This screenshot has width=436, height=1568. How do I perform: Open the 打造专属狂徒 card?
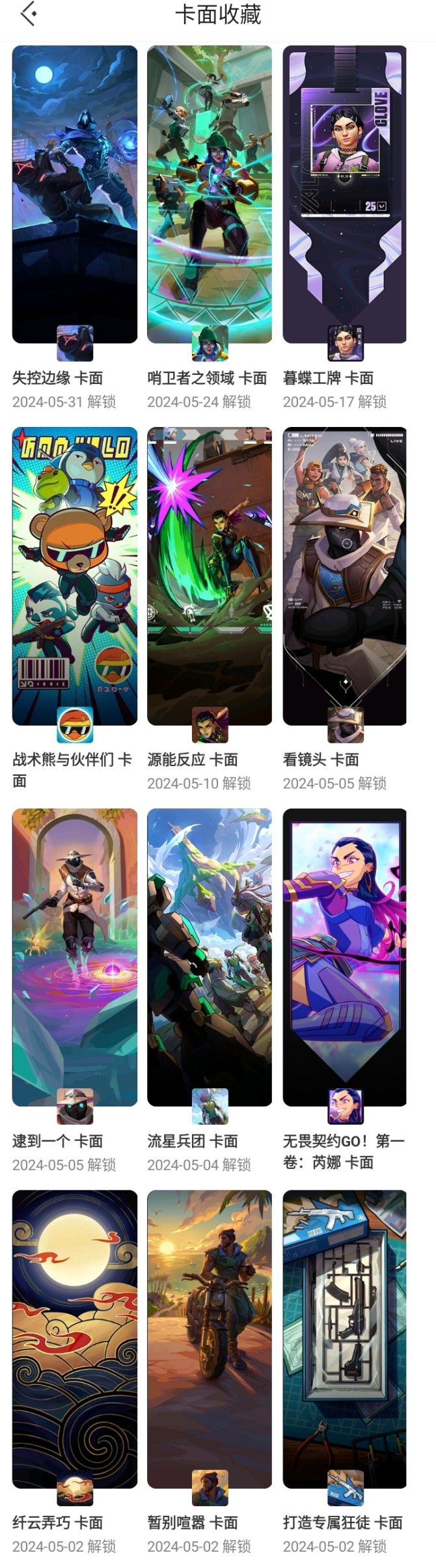click(x=344, y=1338)
